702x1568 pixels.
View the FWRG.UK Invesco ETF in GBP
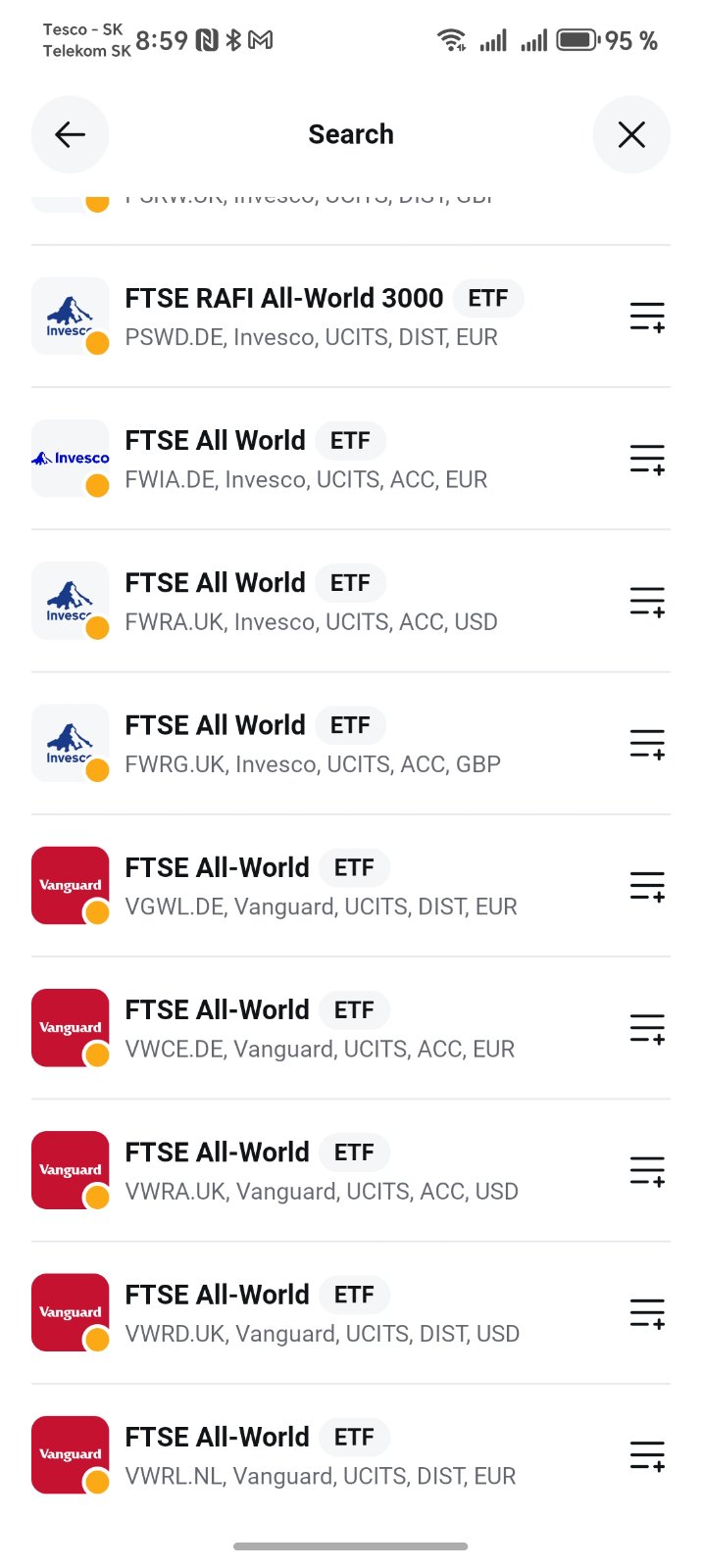324,743
